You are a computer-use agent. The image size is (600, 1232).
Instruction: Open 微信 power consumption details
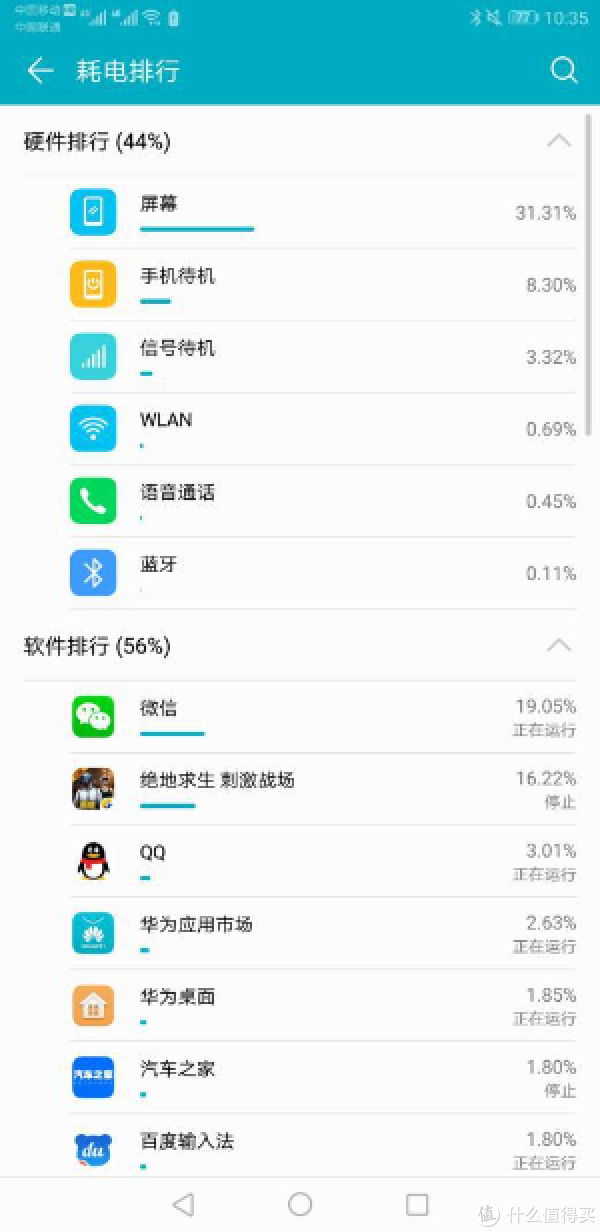(322, 717)
